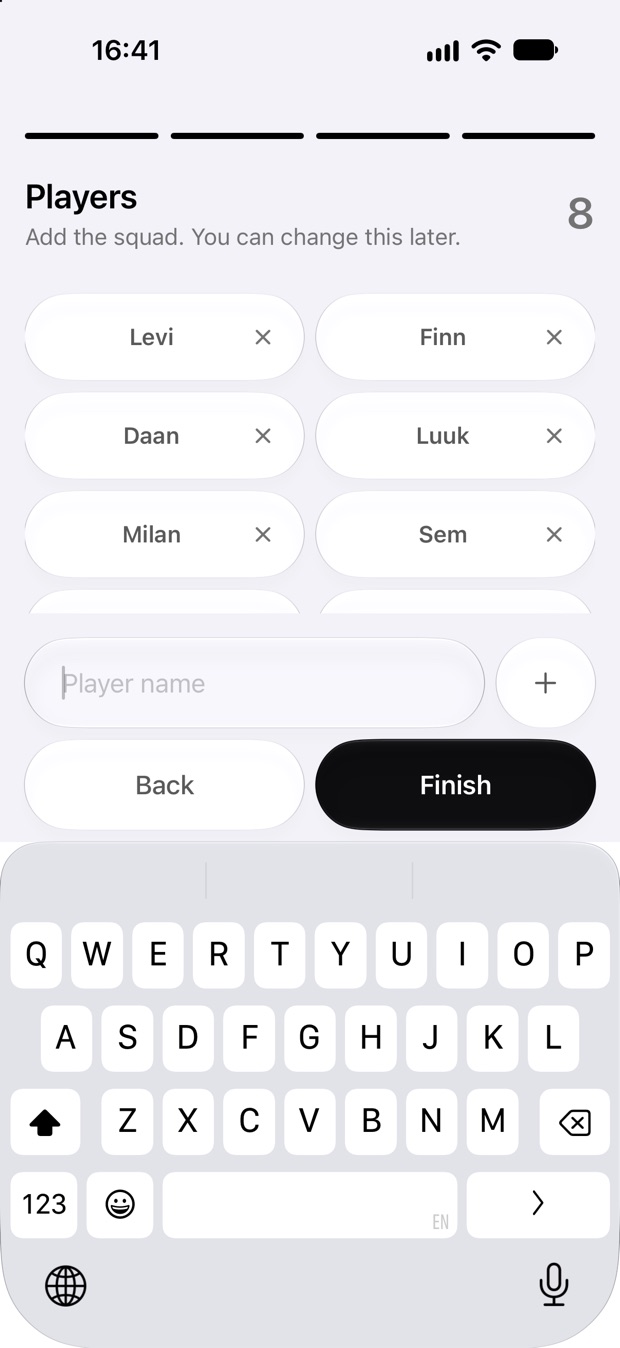The image size is (620, 1348).
Task: Remove Luuk from the players
Action: pos(554,436)
